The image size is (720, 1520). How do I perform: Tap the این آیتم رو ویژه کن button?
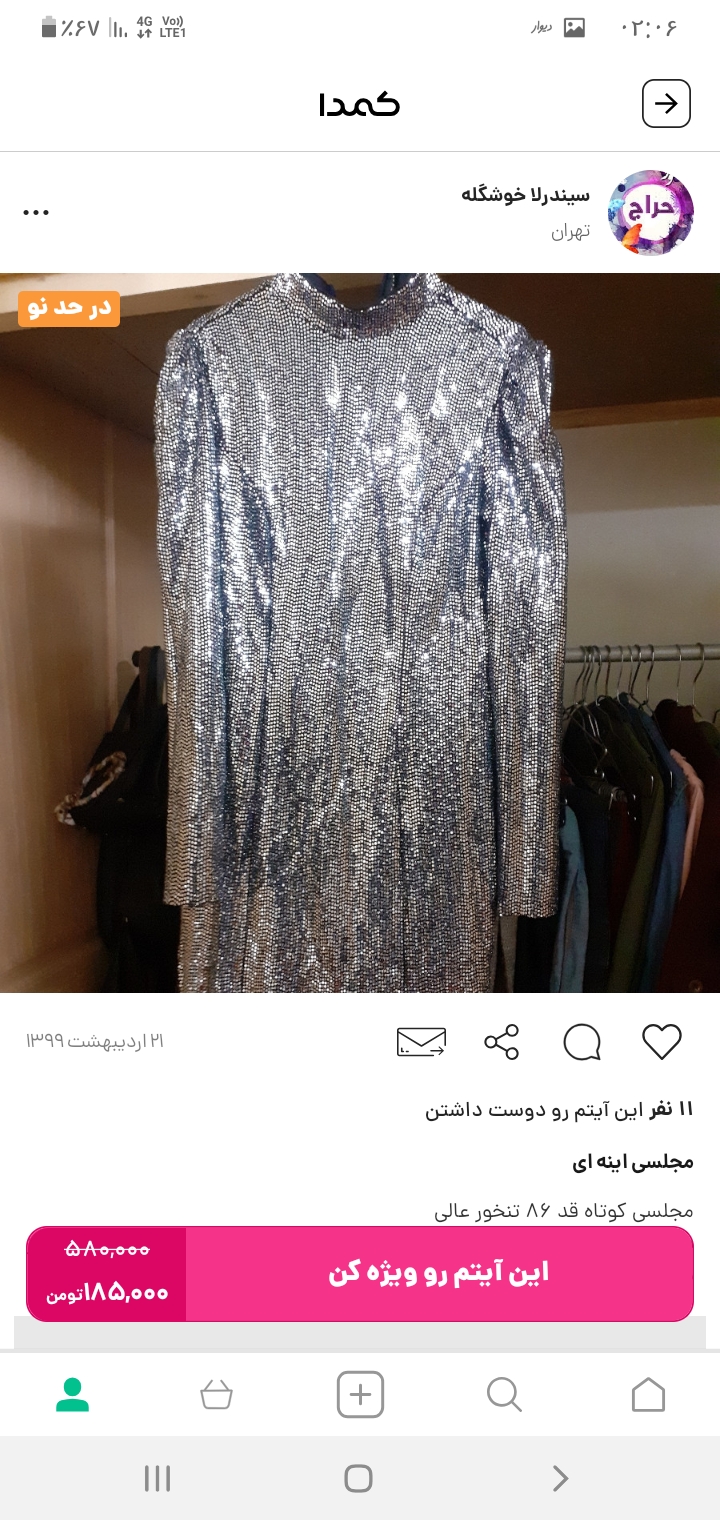coord(439,1273)
